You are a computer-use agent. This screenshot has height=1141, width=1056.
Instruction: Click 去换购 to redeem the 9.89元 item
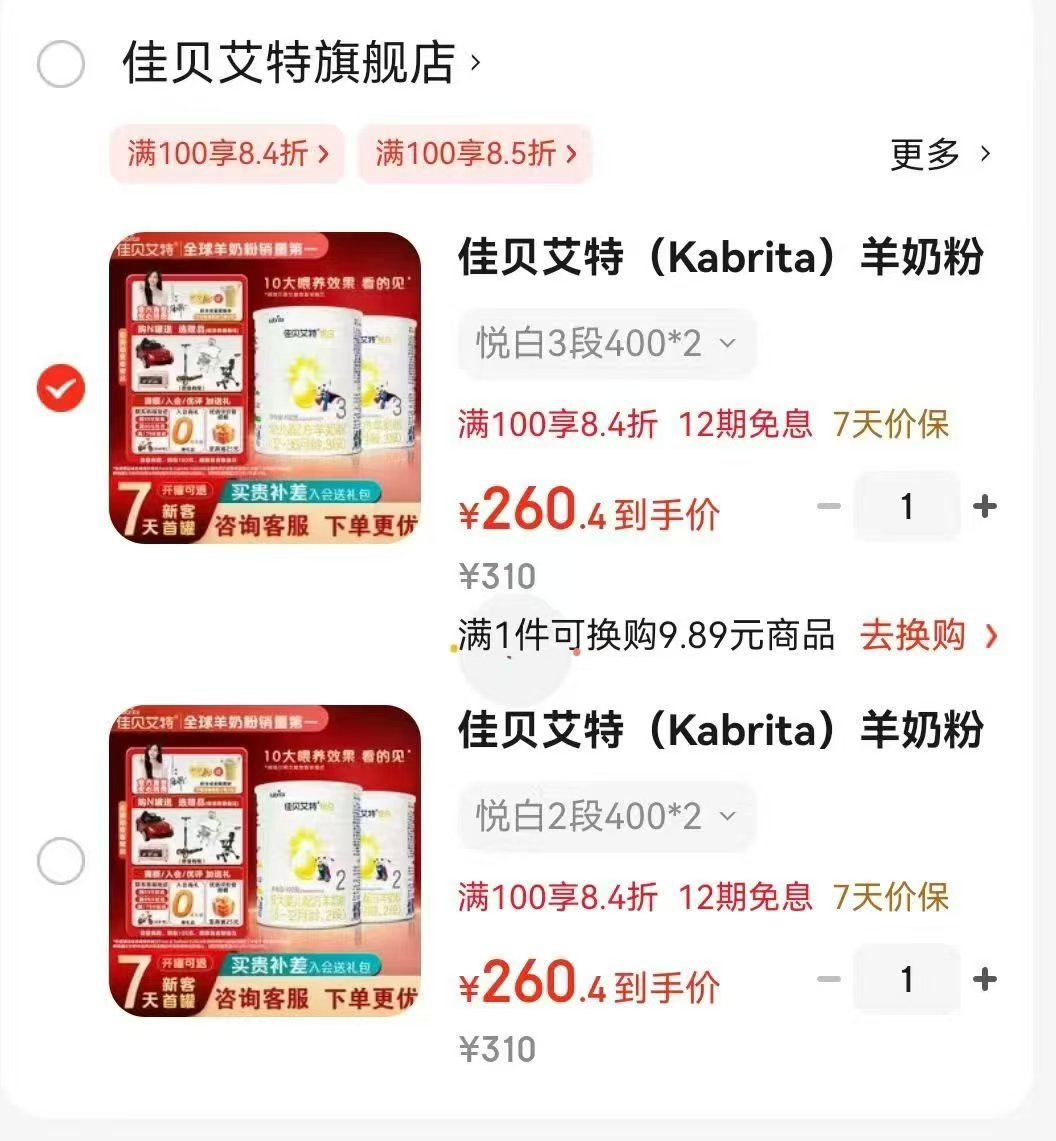[910, 636]
